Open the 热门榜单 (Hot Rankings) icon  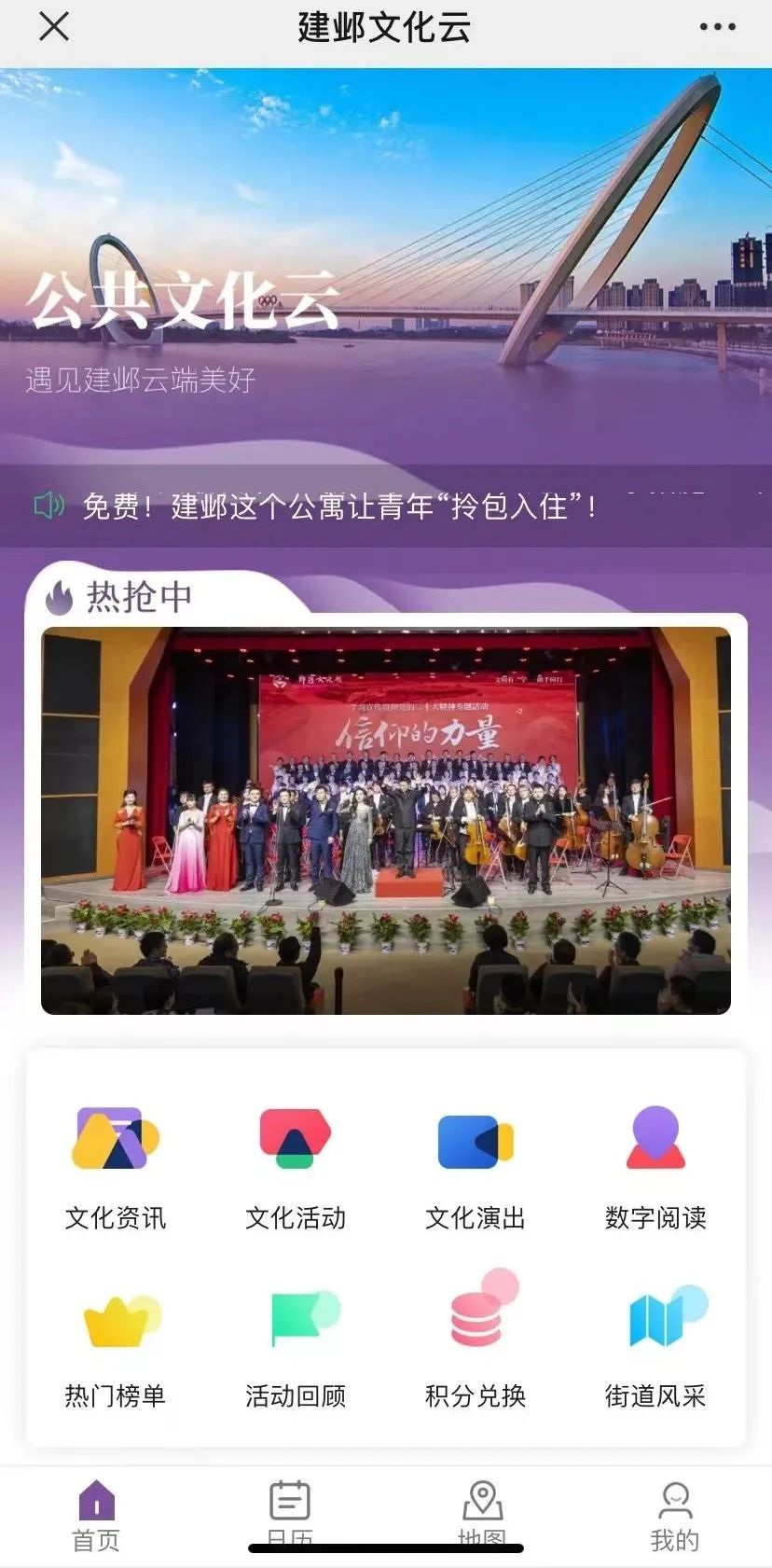point(115,1343)
